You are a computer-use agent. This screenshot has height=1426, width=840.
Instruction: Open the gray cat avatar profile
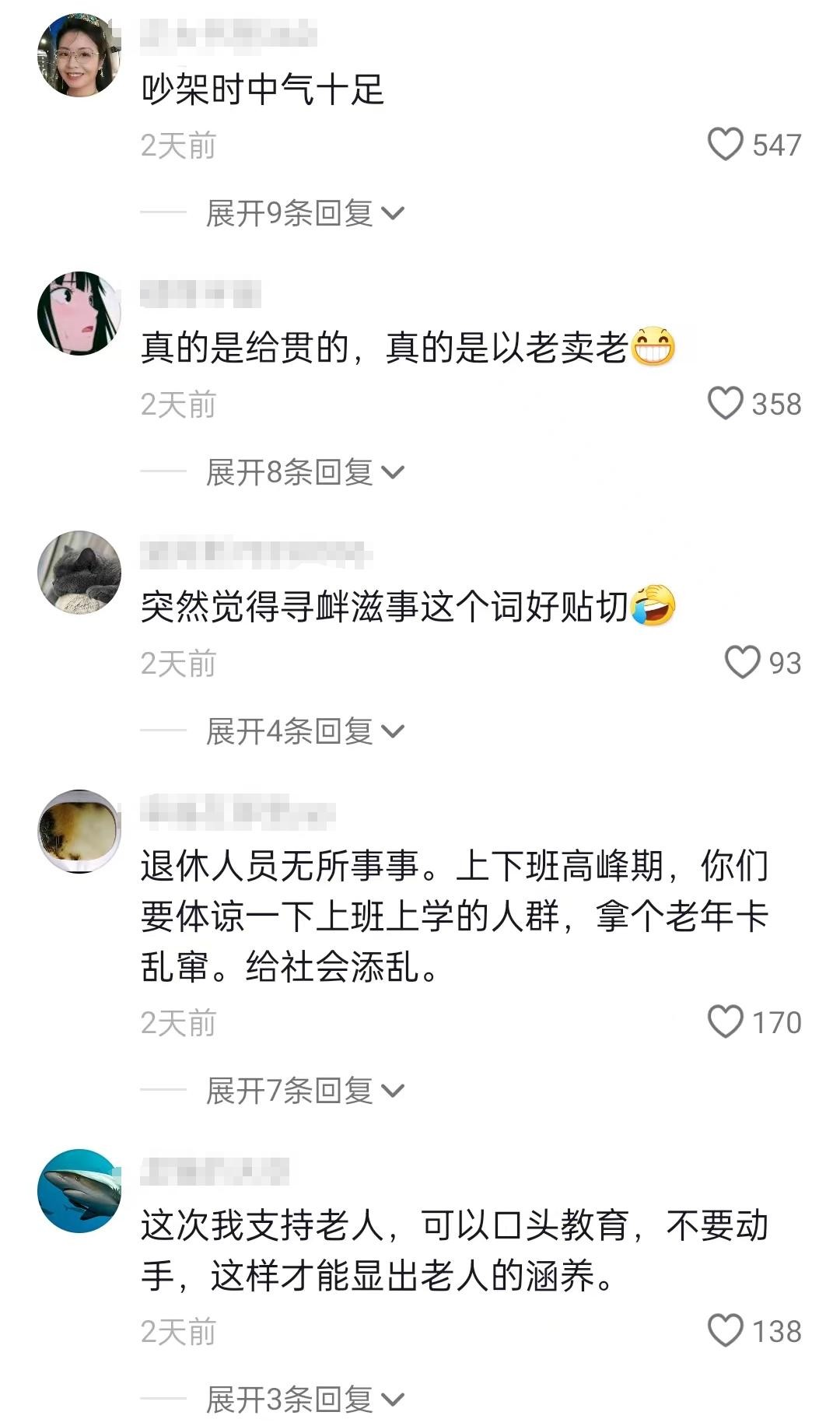pyautogui.click(x=79, y=573)
